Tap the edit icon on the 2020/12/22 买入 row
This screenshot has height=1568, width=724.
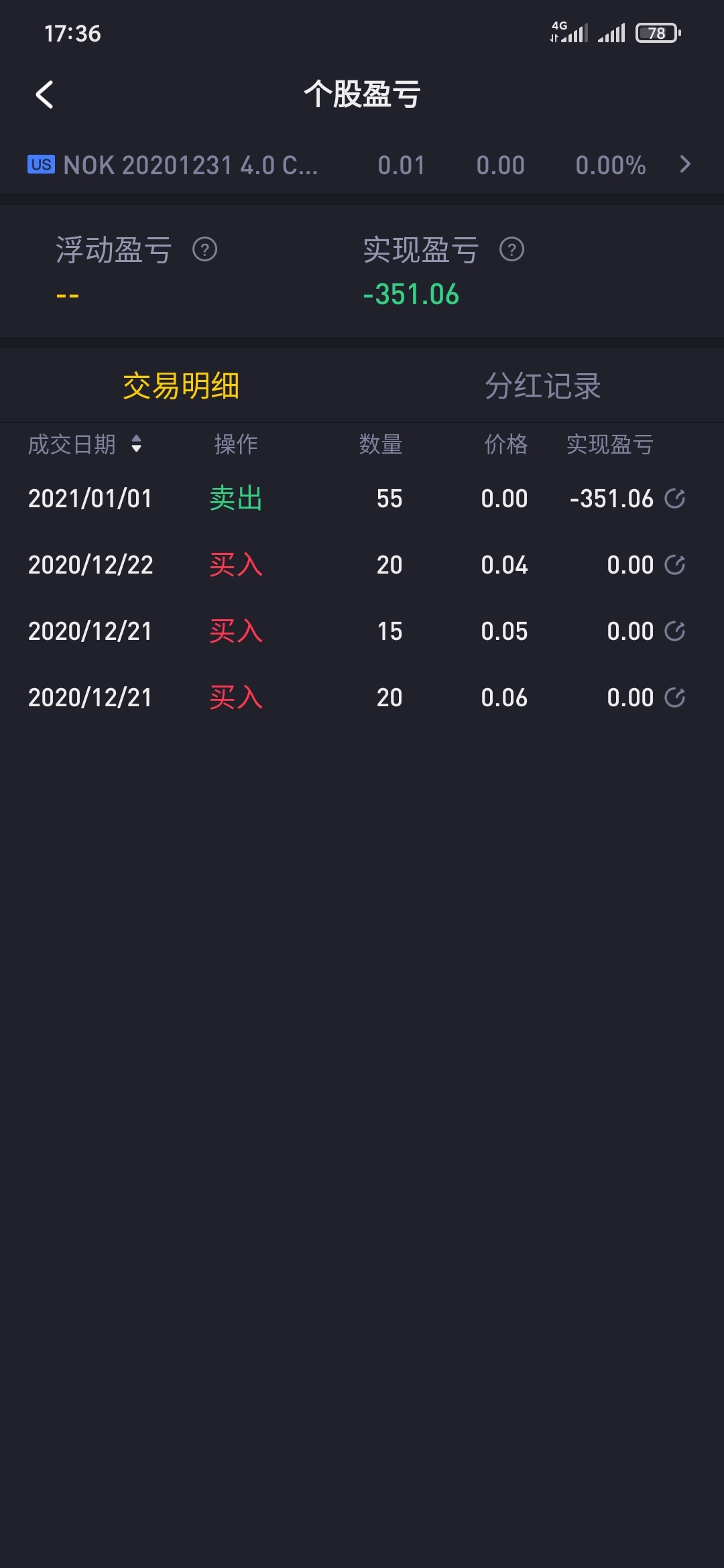(x=674, y=565)
